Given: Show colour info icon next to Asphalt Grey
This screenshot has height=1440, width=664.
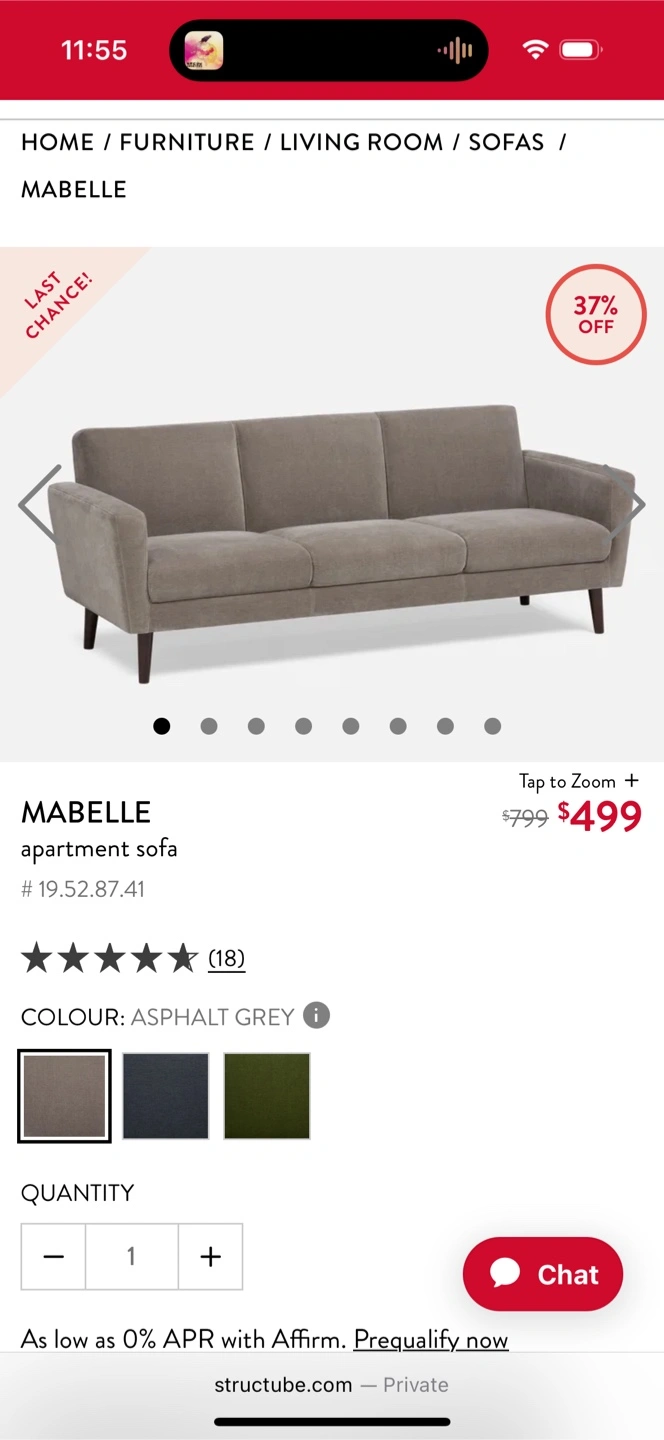Looking at the screenshot, I should point(316,1016).
